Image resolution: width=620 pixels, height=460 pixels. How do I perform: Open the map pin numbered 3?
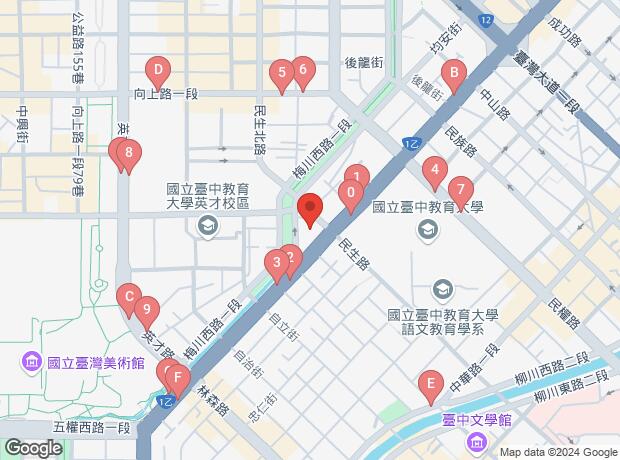276,264
